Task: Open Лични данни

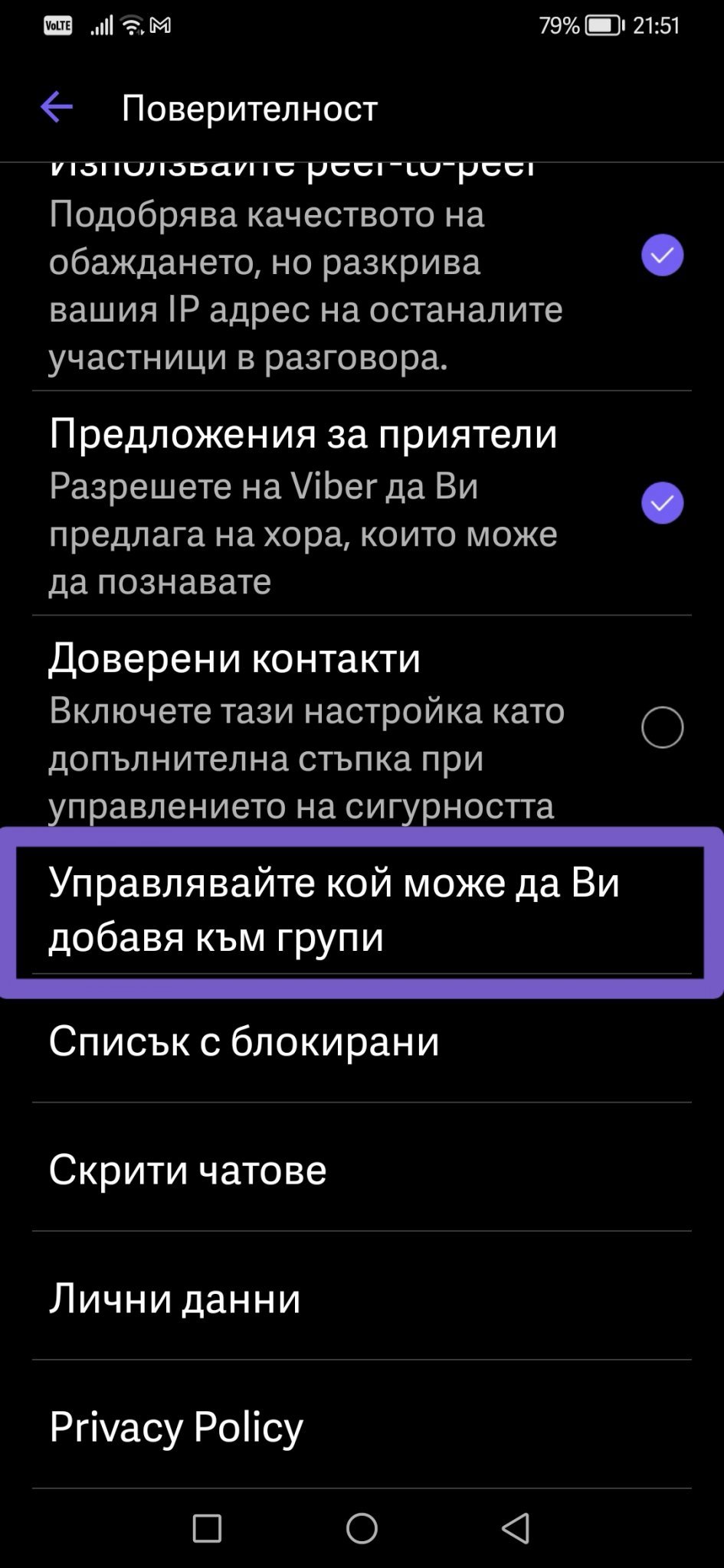Action: point(362,1297)
